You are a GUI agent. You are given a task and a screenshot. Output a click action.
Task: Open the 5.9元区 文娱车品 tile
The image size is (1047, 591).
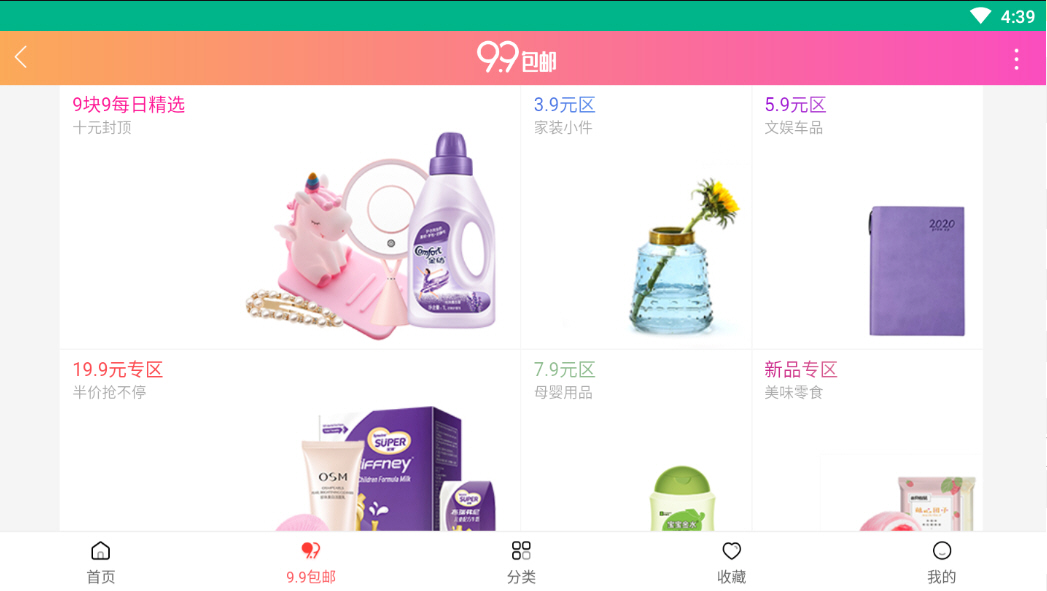pyautogui.click(x=867, y=217)
